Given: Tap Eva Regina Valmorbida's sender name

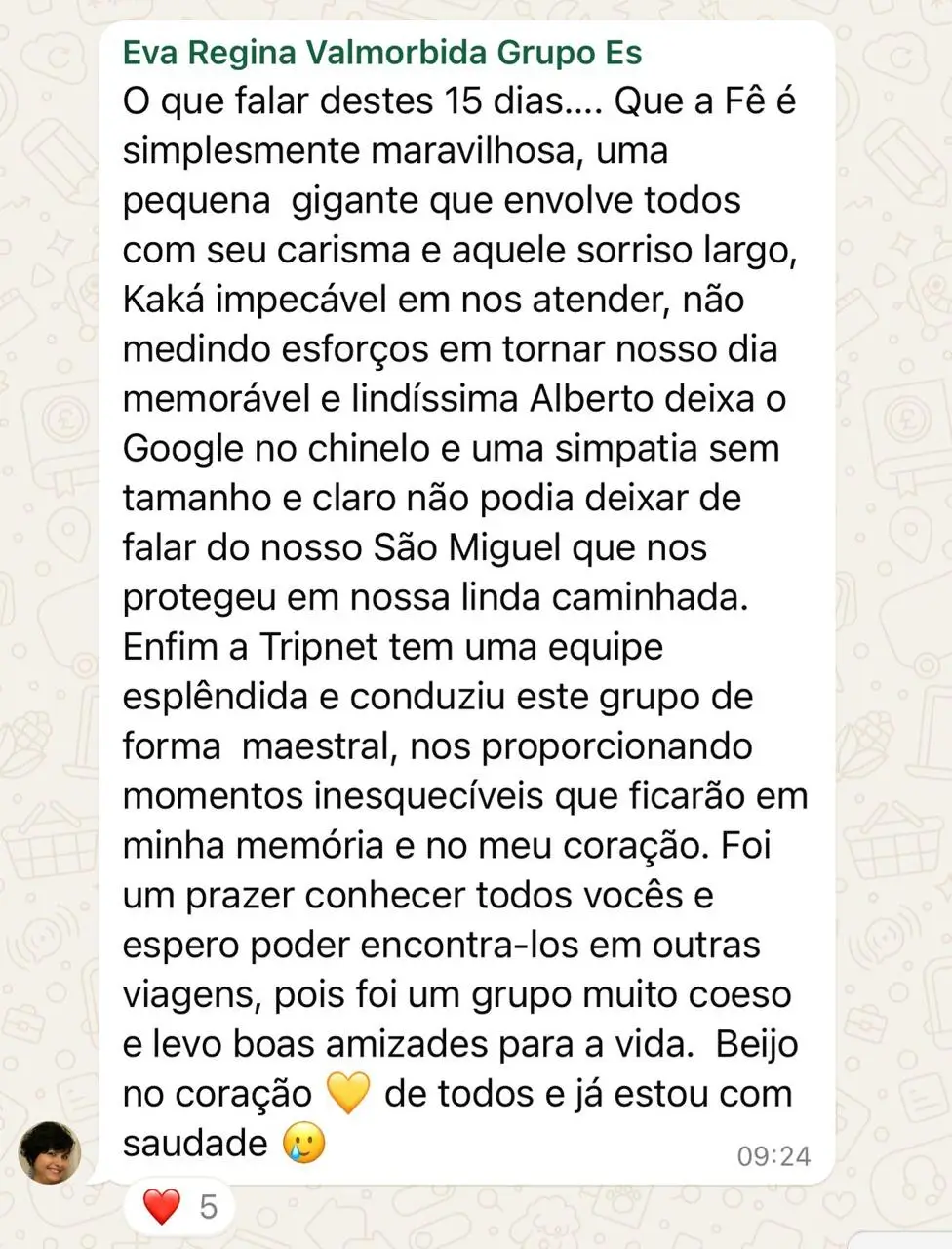Looking at the screenshot, I should (382, 52).
